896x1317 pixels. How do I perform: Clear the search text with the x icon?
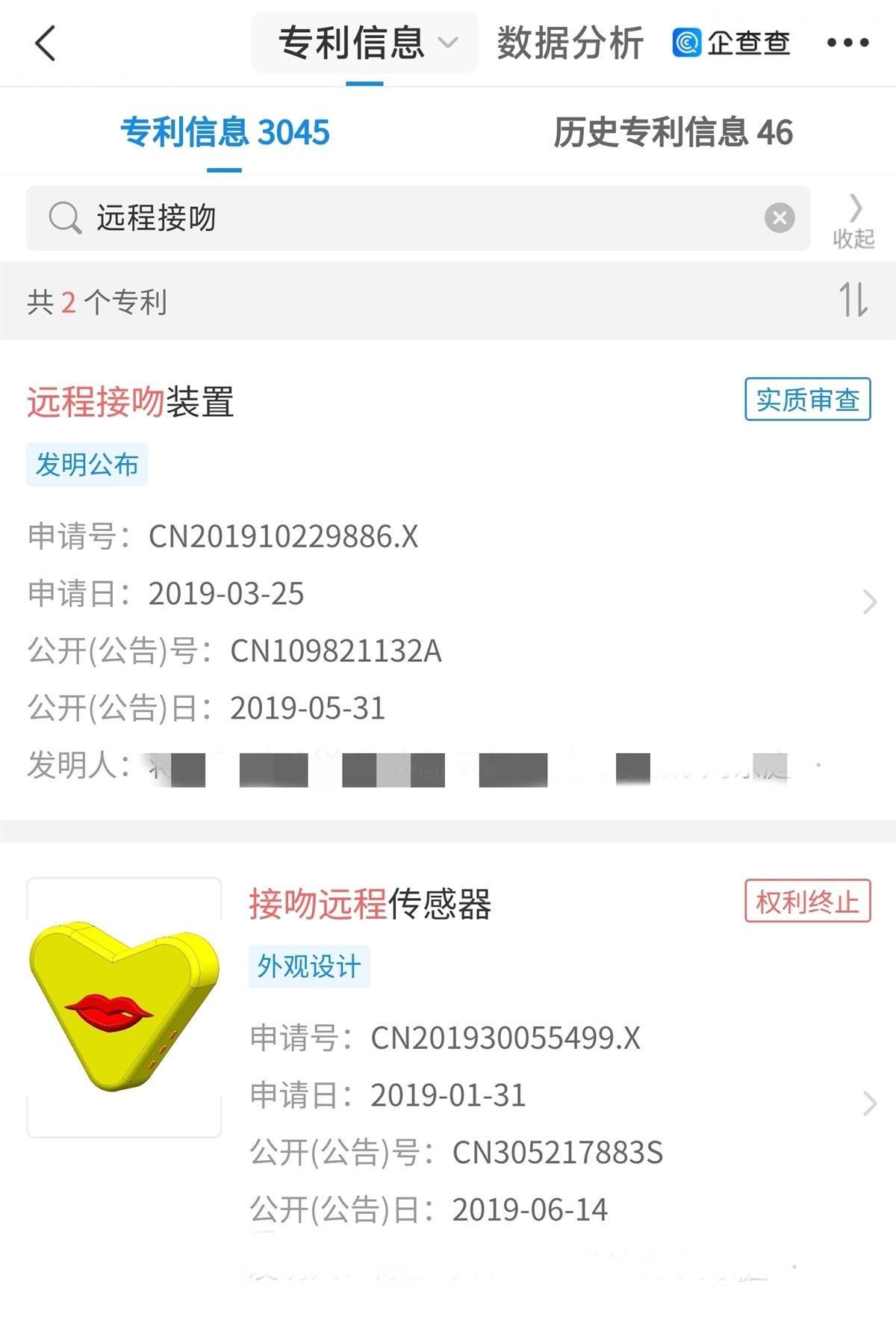[x=779, y=217]
